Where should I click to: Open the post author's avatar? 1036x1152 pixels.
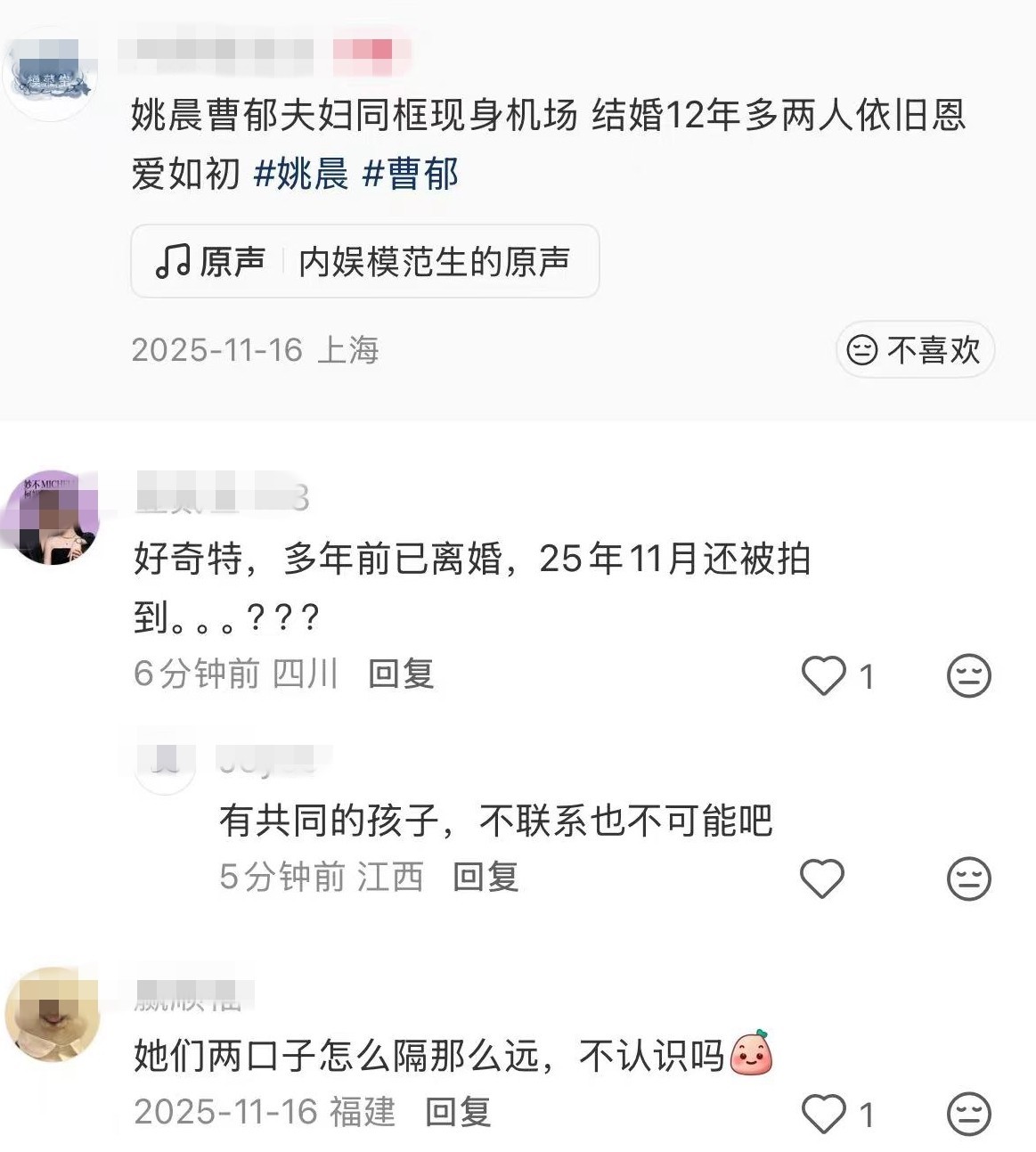click(x=53, y=74)
